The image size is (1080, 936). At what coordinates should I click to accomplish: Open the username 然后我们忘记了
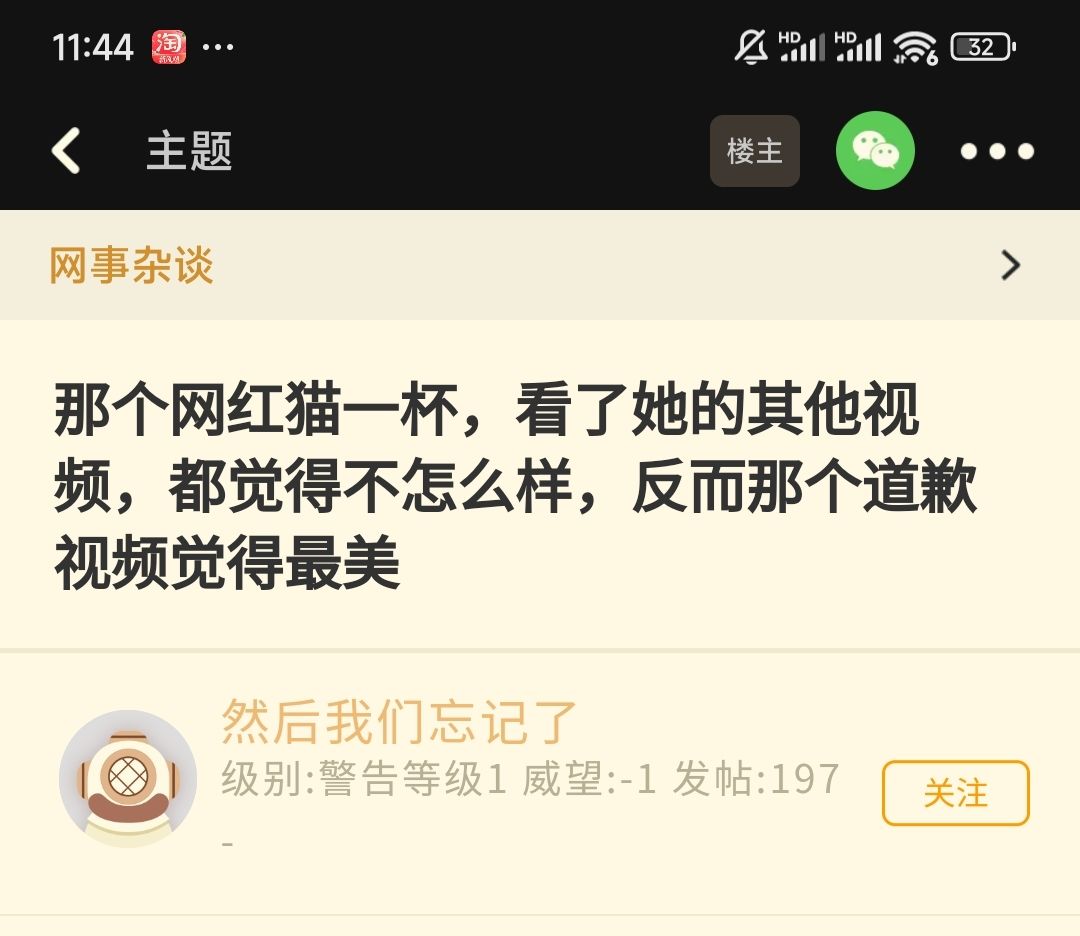pos(399,722)
